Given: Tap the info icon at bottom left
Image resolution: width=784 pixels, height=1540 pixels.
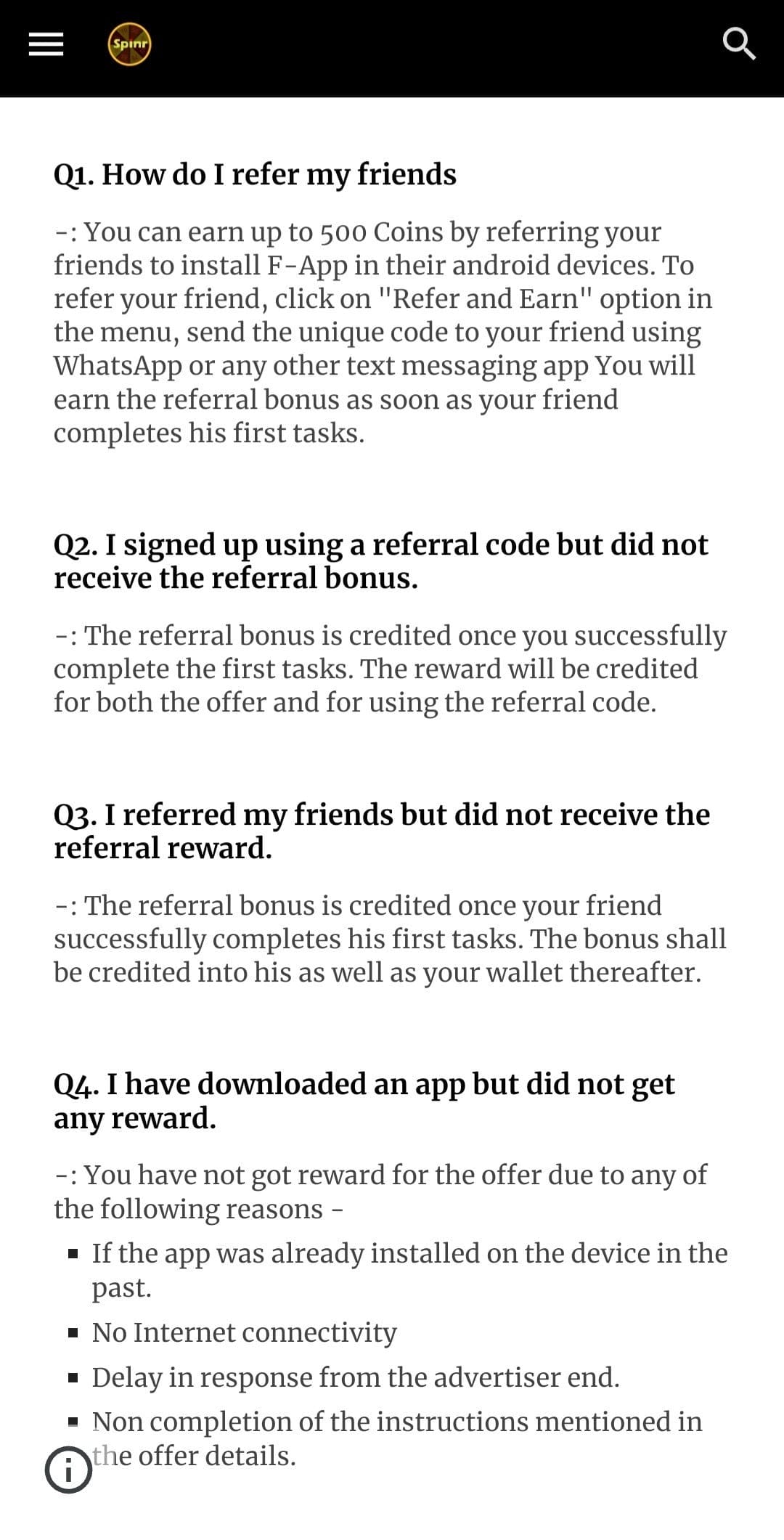Looking at the screenshot, I should [x=69, y=1470].
